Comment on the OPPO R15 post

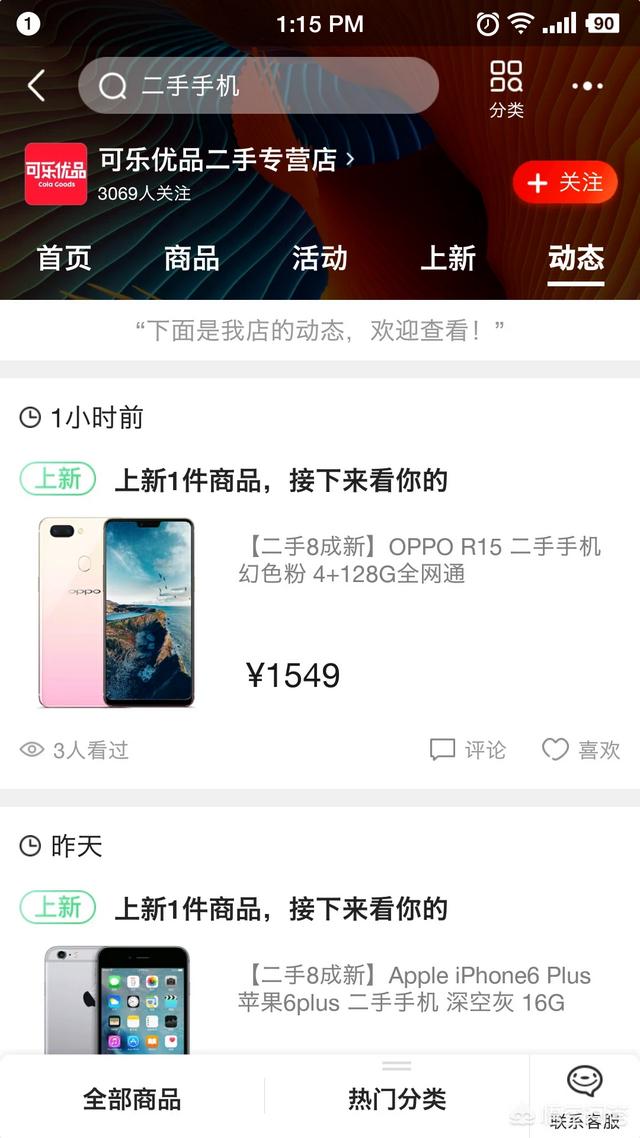tap(468, 750)
